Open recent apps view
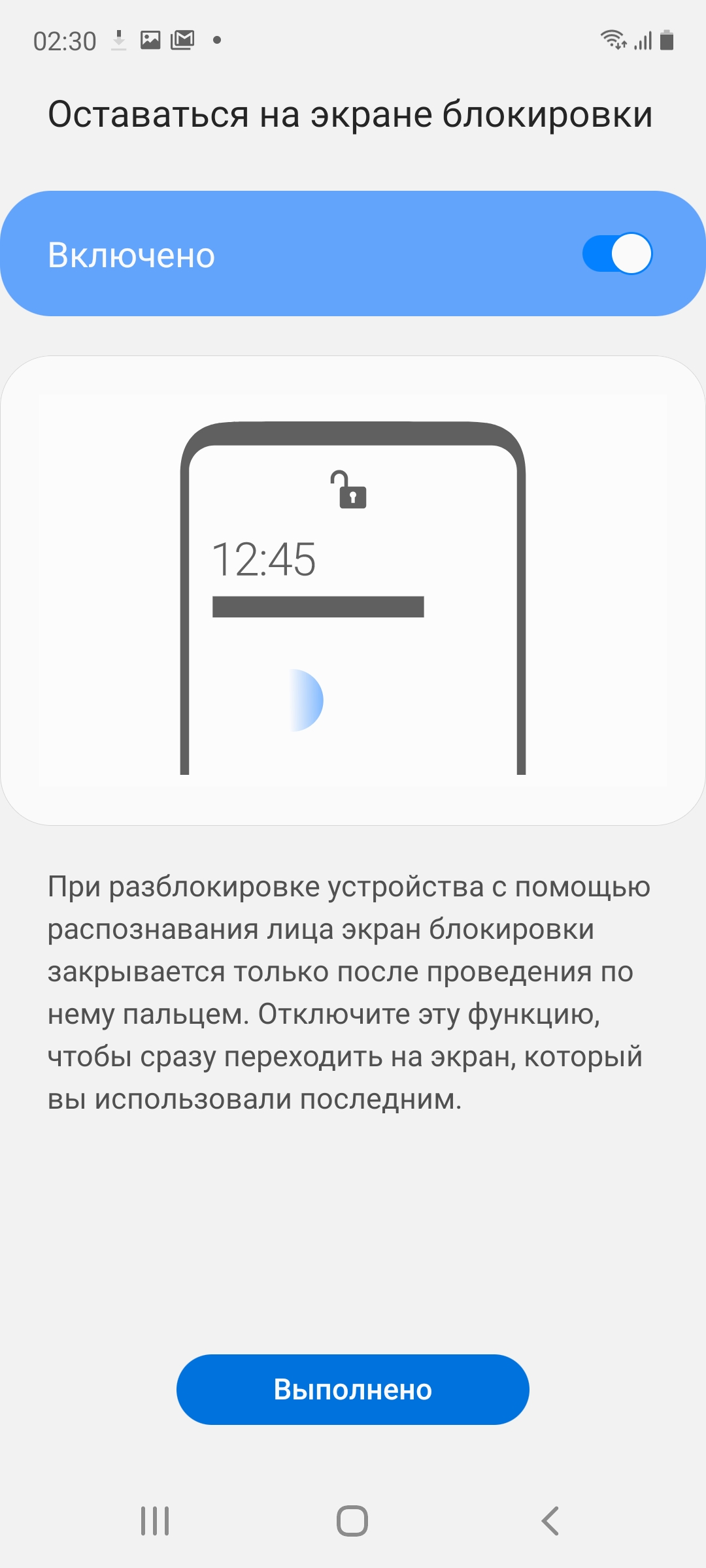This screenshot has width=706, height=1568. [155, 1521]
